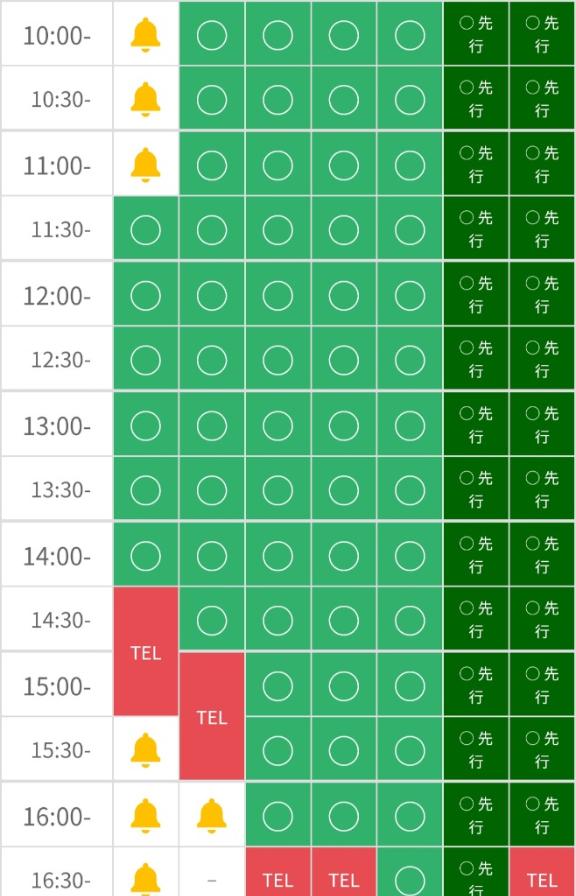Screen dimensions: 576x896
Task: Pick the ○先行 slot at 16:30
Action: click(476, 872)
